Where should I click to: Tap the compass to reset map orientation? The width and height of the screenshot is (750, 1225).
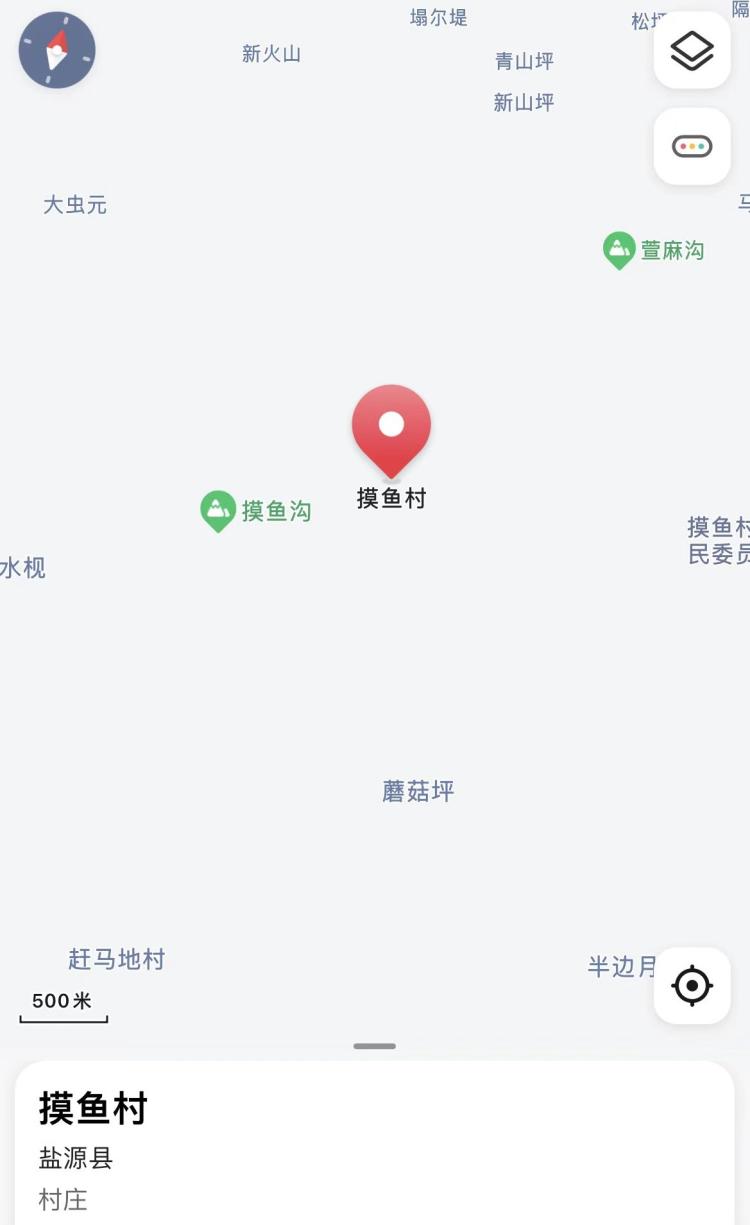pos(57,50)
